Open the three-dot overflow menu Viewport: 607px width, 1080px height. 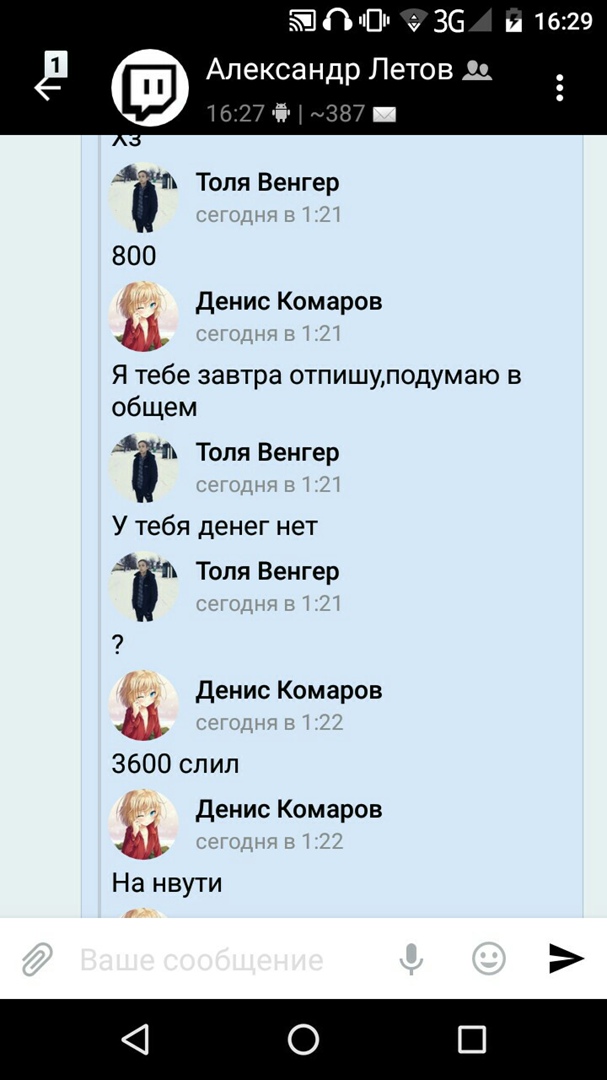560,88
